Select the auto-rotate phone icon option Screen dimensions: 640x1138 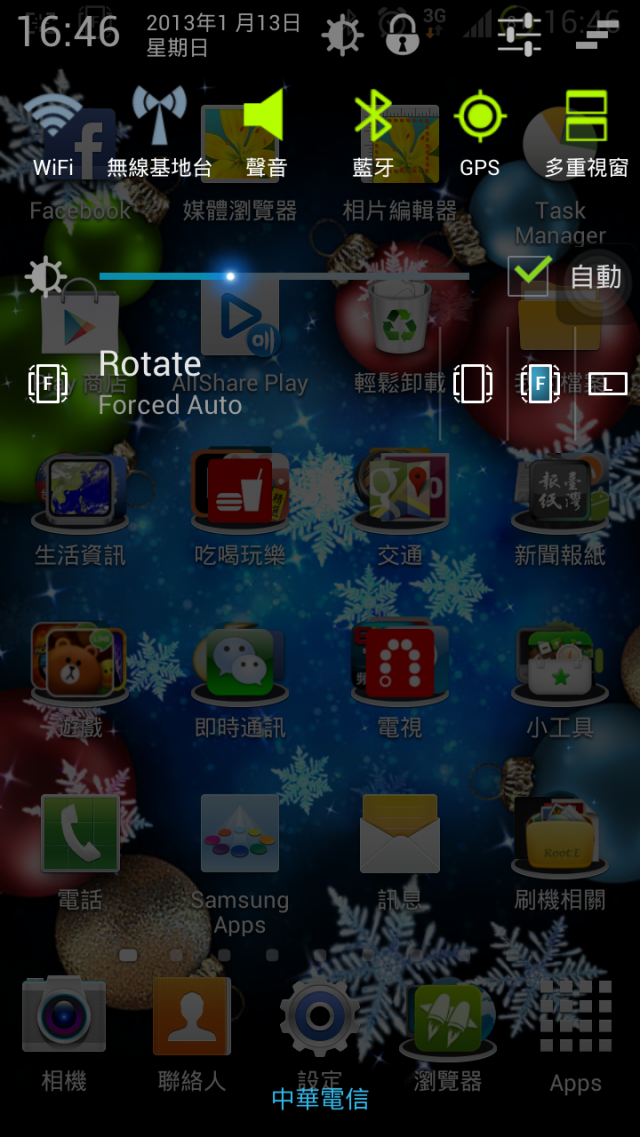pyautogui.click(x=473, y=384)
